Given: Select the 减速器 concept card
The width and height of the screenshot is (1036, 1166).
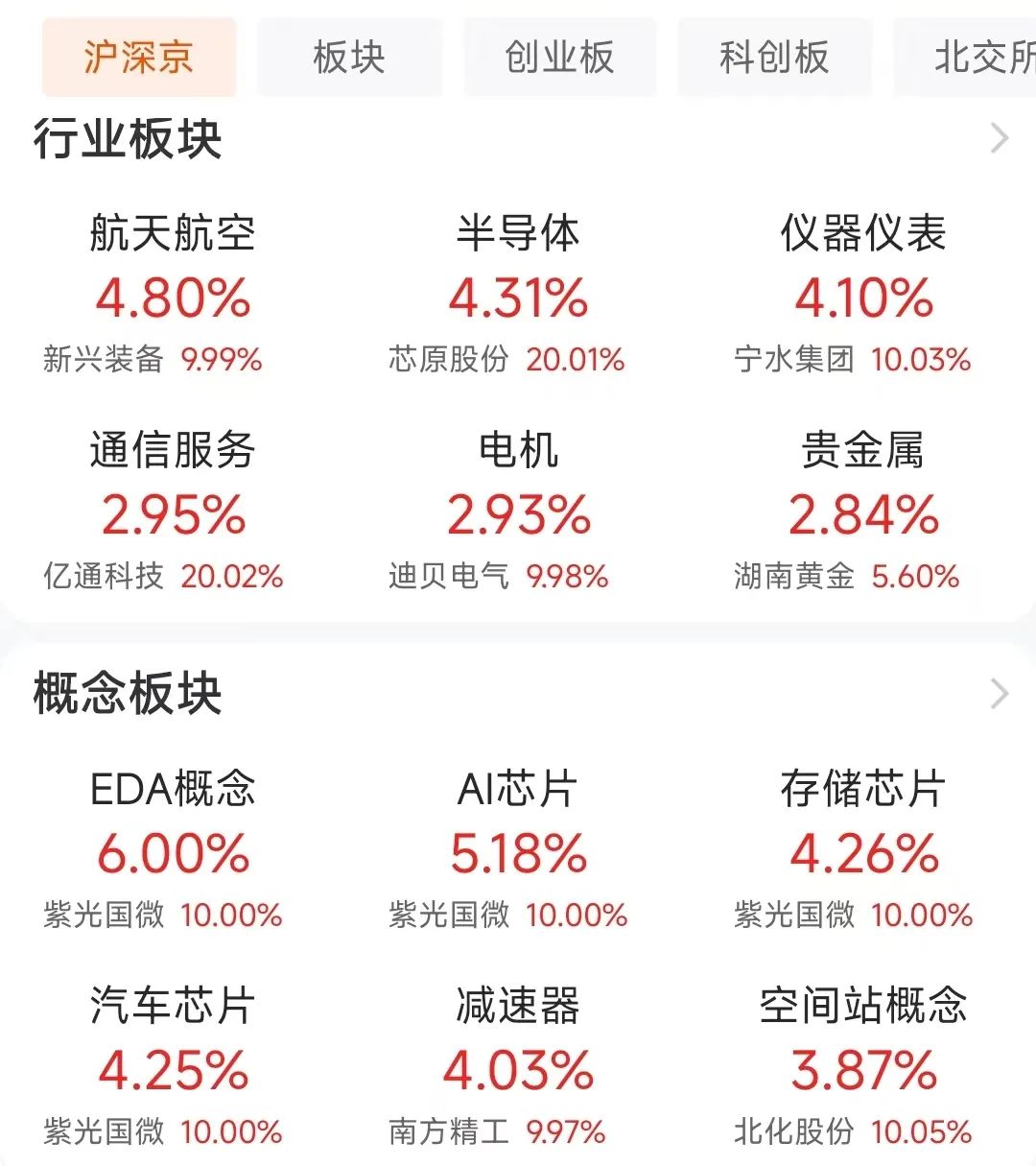Looking at the screenshot, I should (518, 1068).
